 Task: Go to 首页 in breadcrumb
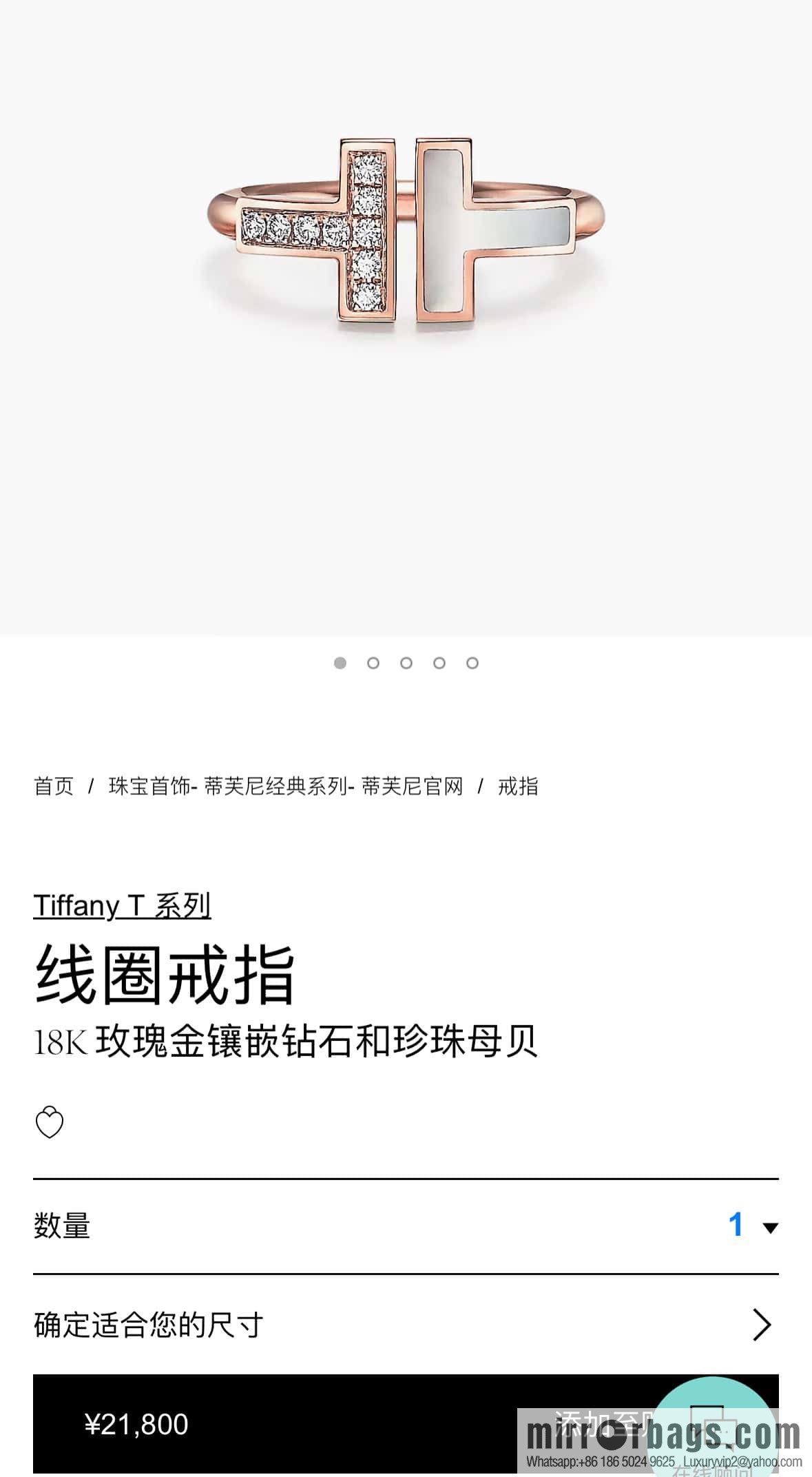coord(54,786)
